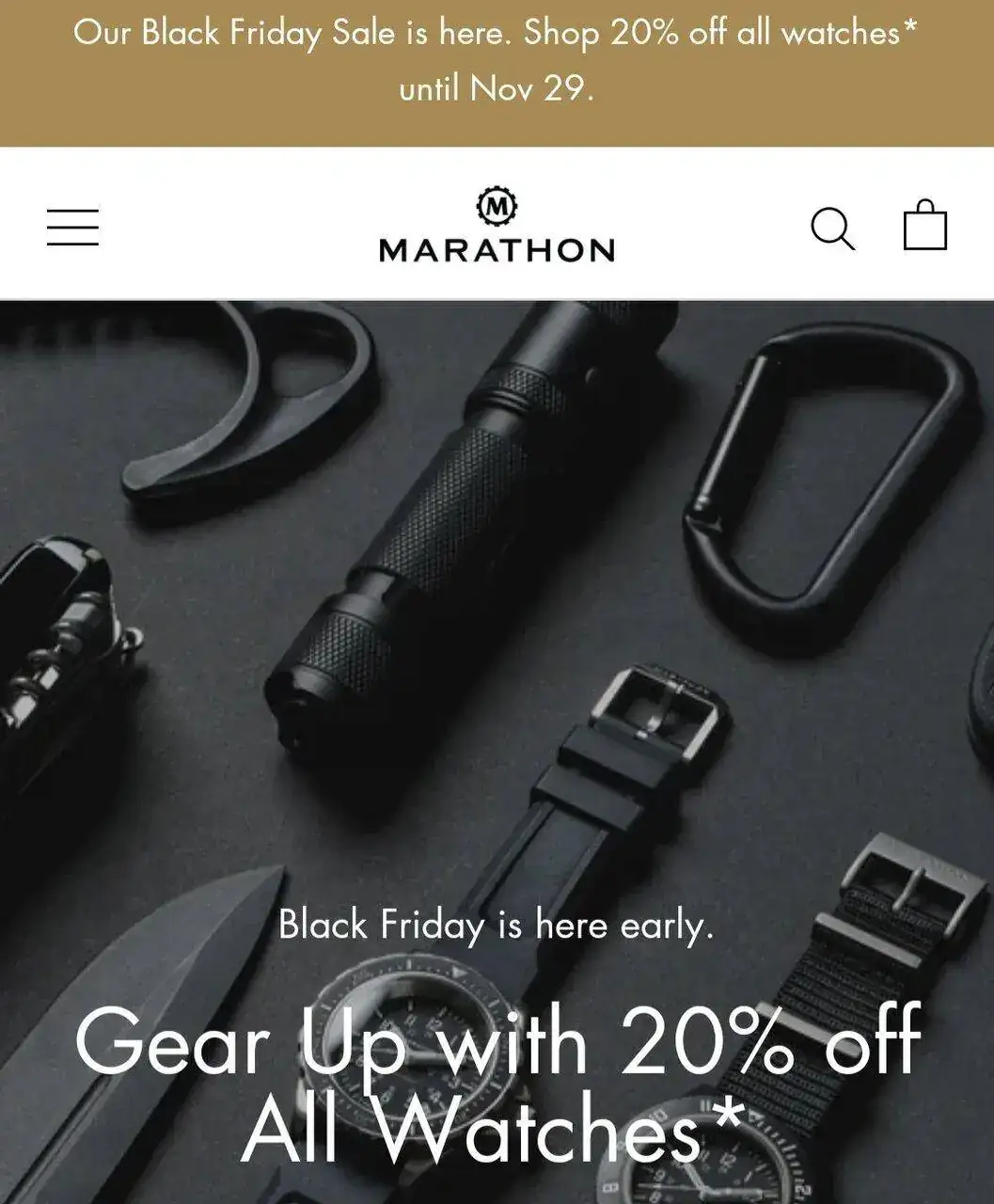Open the search magnifier

coord(832,228)
